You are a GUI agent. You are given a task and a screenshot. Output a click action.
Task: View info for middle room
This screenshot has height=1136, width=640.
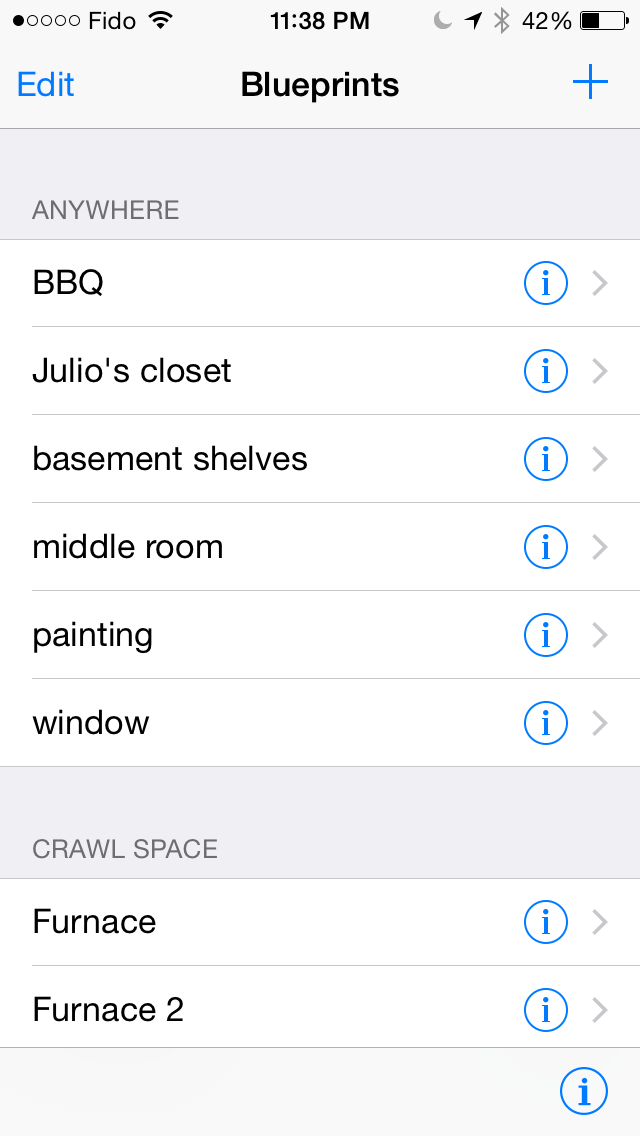pyautogui.click(x=545, y=548)
